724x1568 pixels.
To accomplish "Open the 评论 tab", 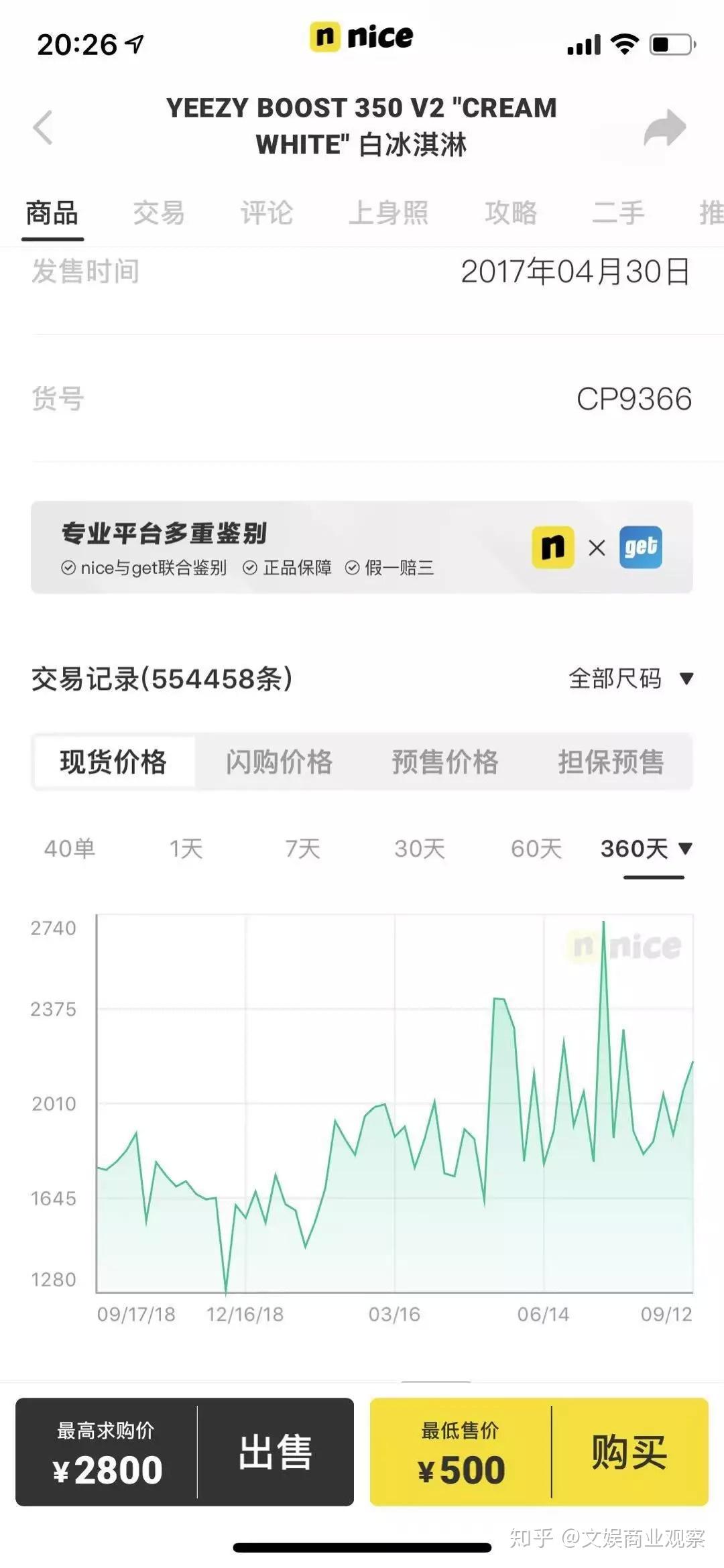I will click(x=267, y=213).
